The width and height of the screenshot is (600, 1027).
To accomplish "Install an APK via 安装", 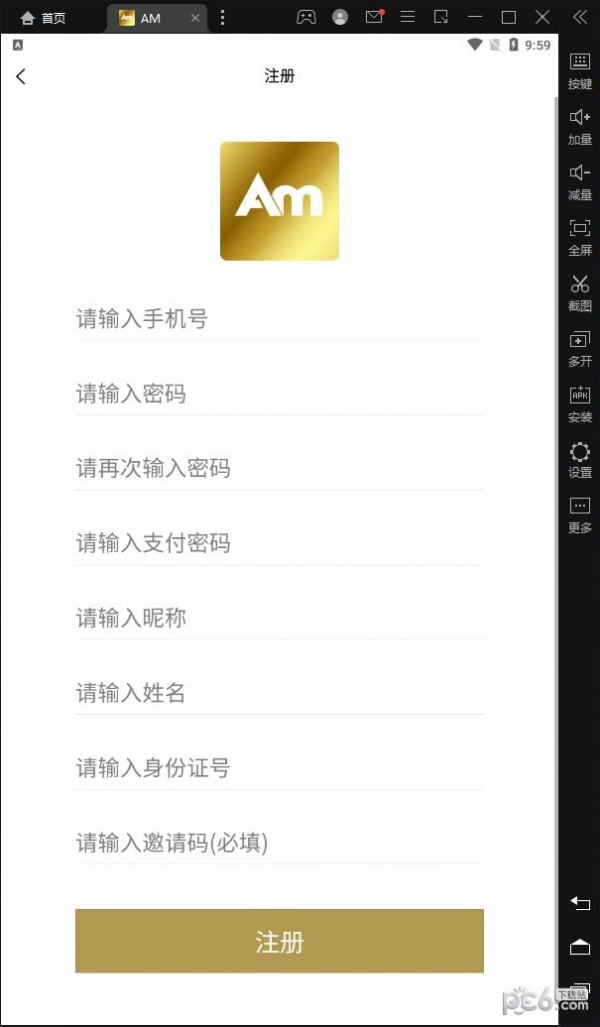I will point(580,402).
